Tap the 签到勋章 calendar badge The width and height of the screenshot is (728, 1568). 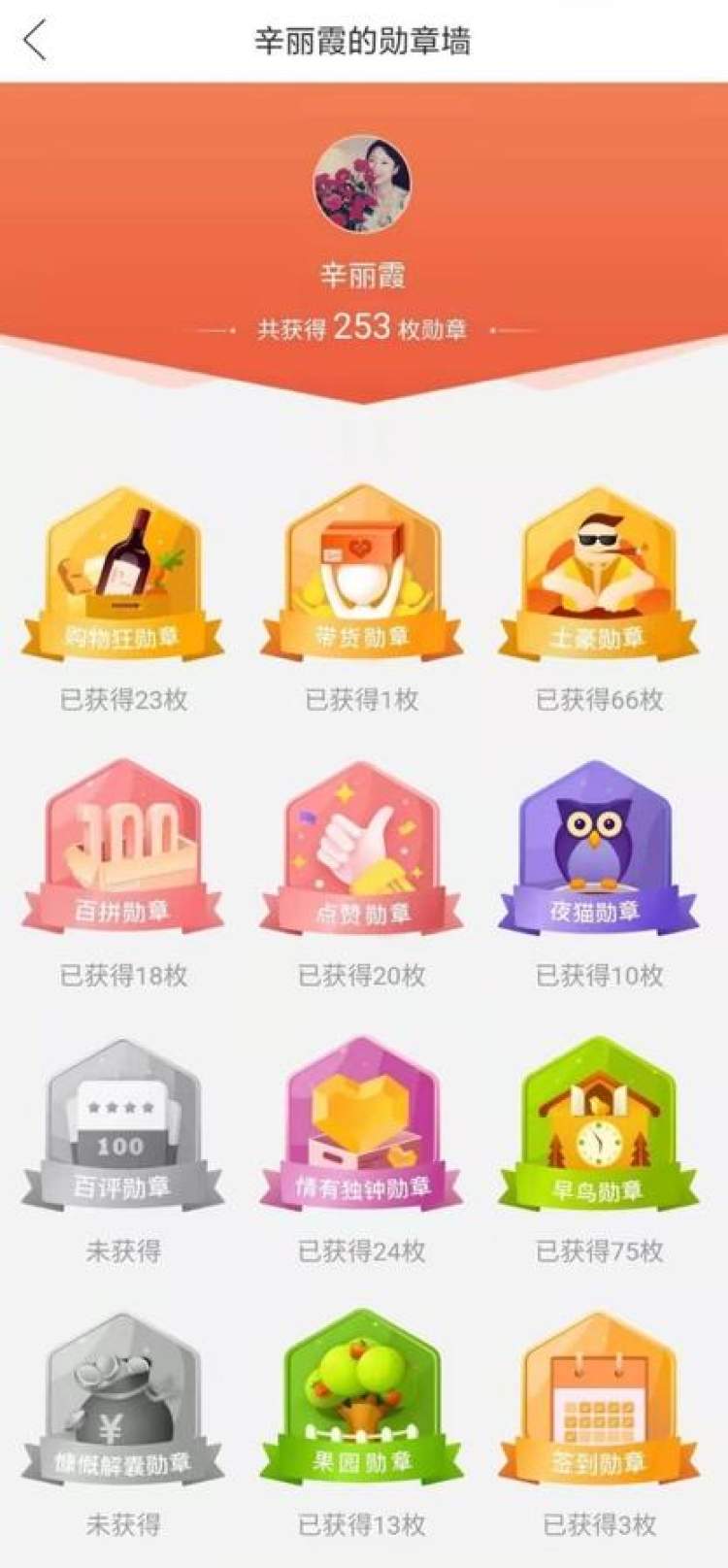point(599,1400)
